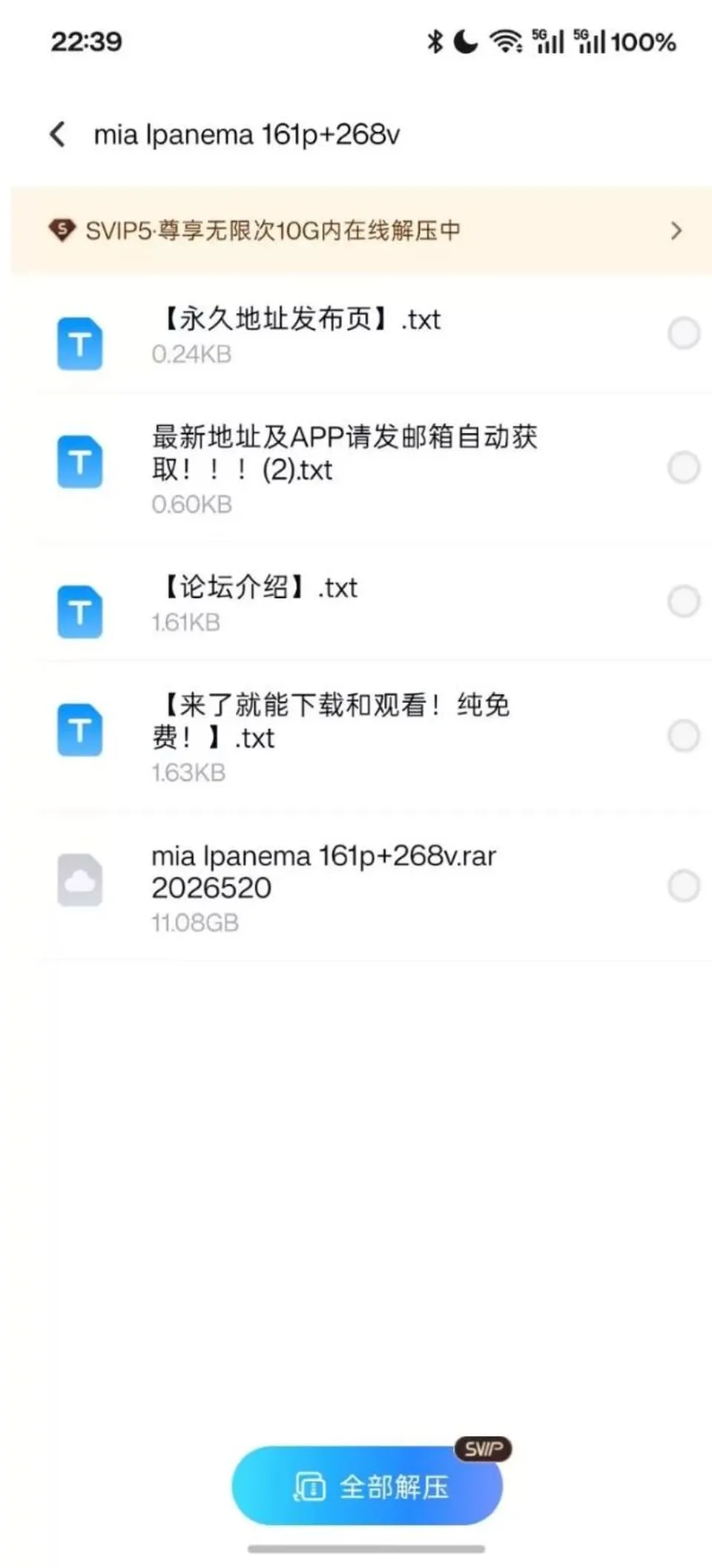Open the SVIP5 online decompression banner
The image size is (712, 1568).
pos(361,230)
